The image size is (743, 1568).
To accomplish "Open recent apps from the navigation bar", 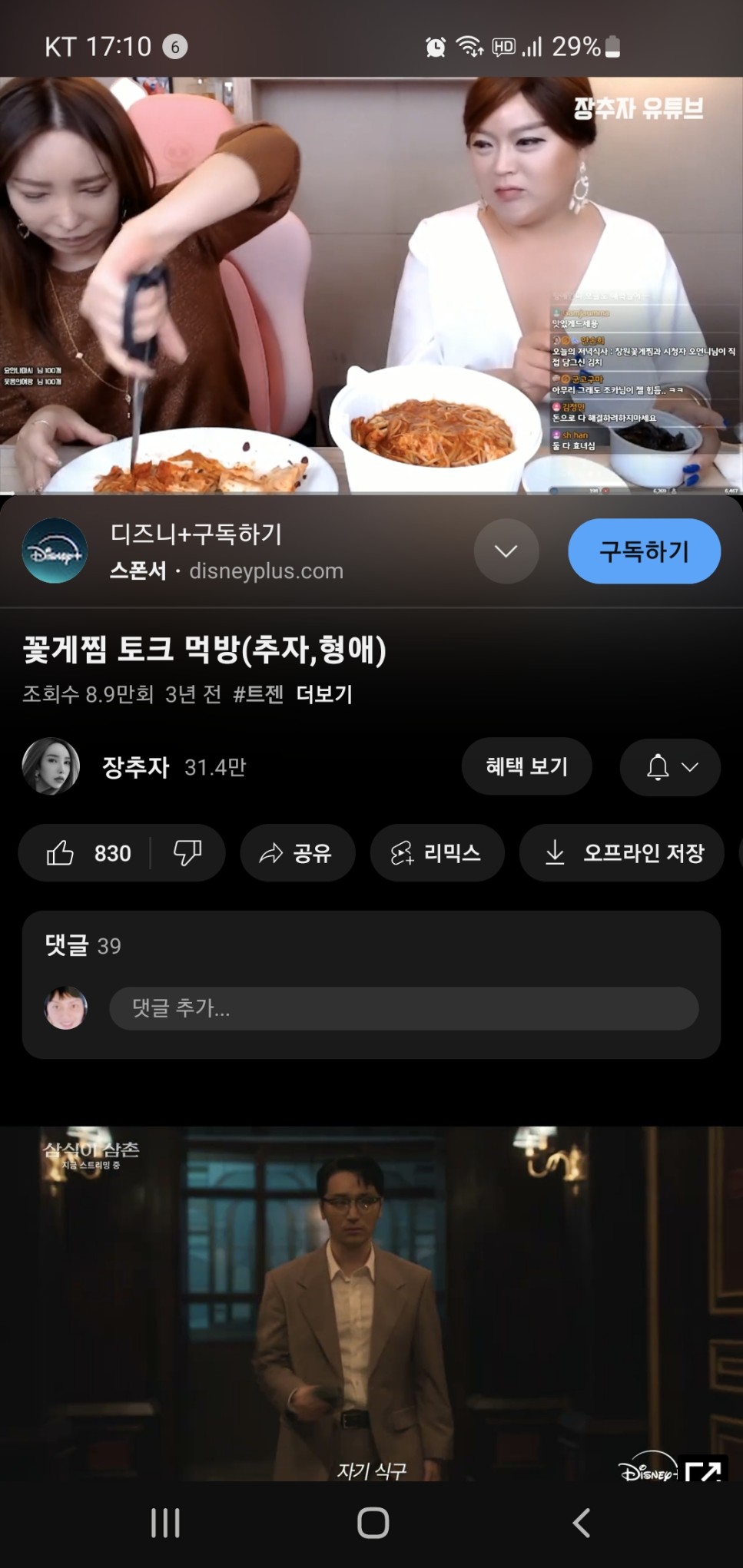I will [x=165, y=1523].
